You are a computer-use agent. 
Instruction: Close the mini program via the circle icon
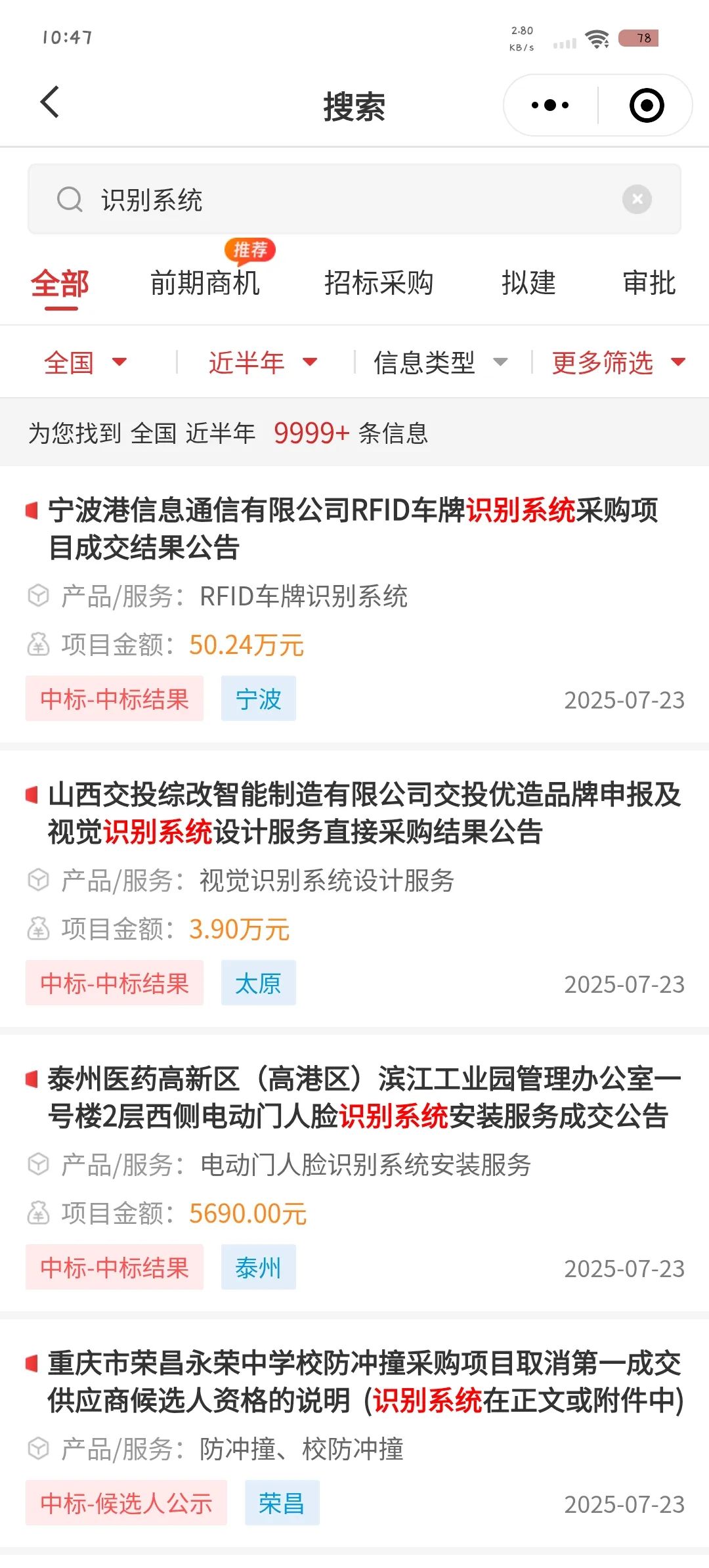coord(647,105)
